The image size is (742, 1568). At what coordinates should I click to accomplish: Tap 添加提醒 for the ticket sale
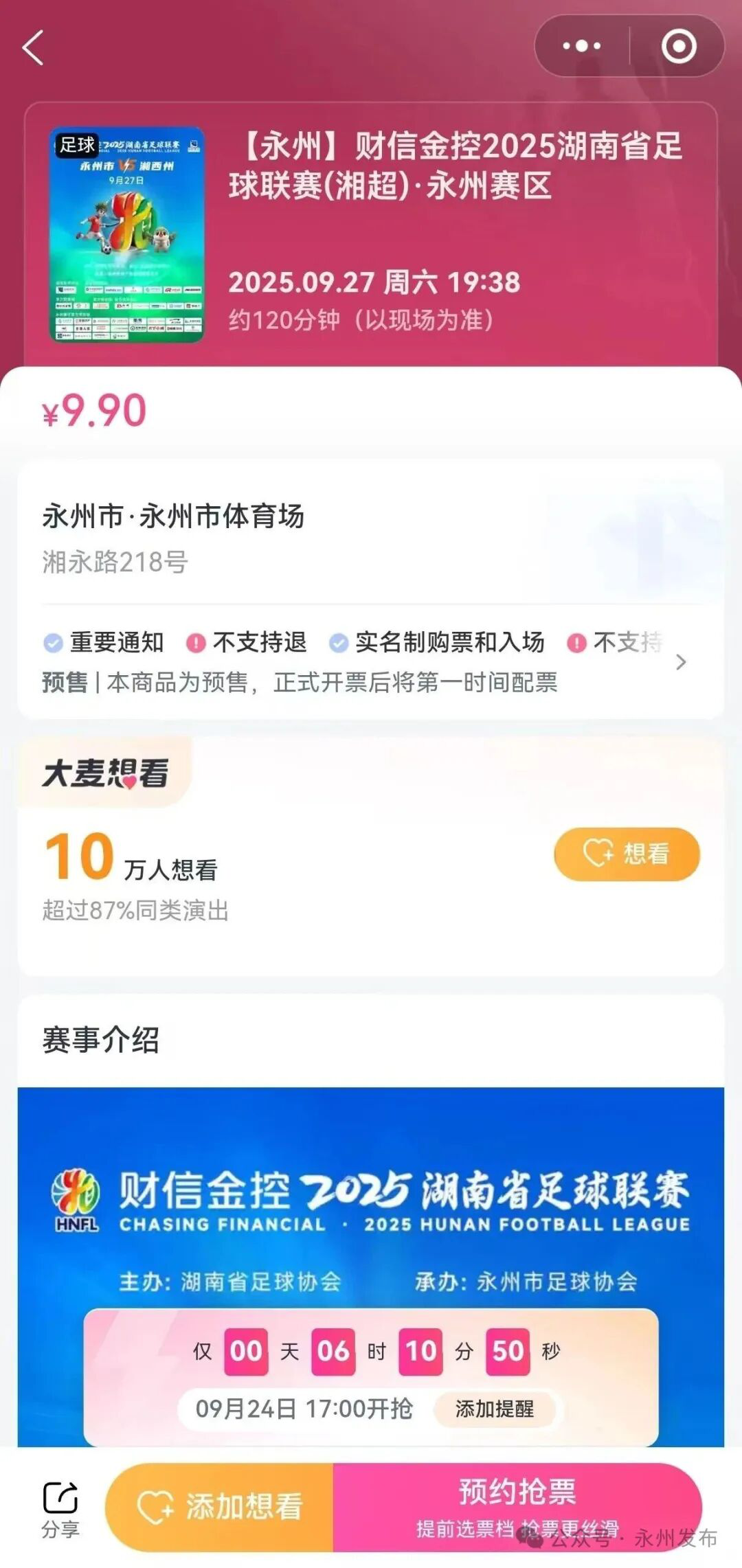tap(495, 1409)
